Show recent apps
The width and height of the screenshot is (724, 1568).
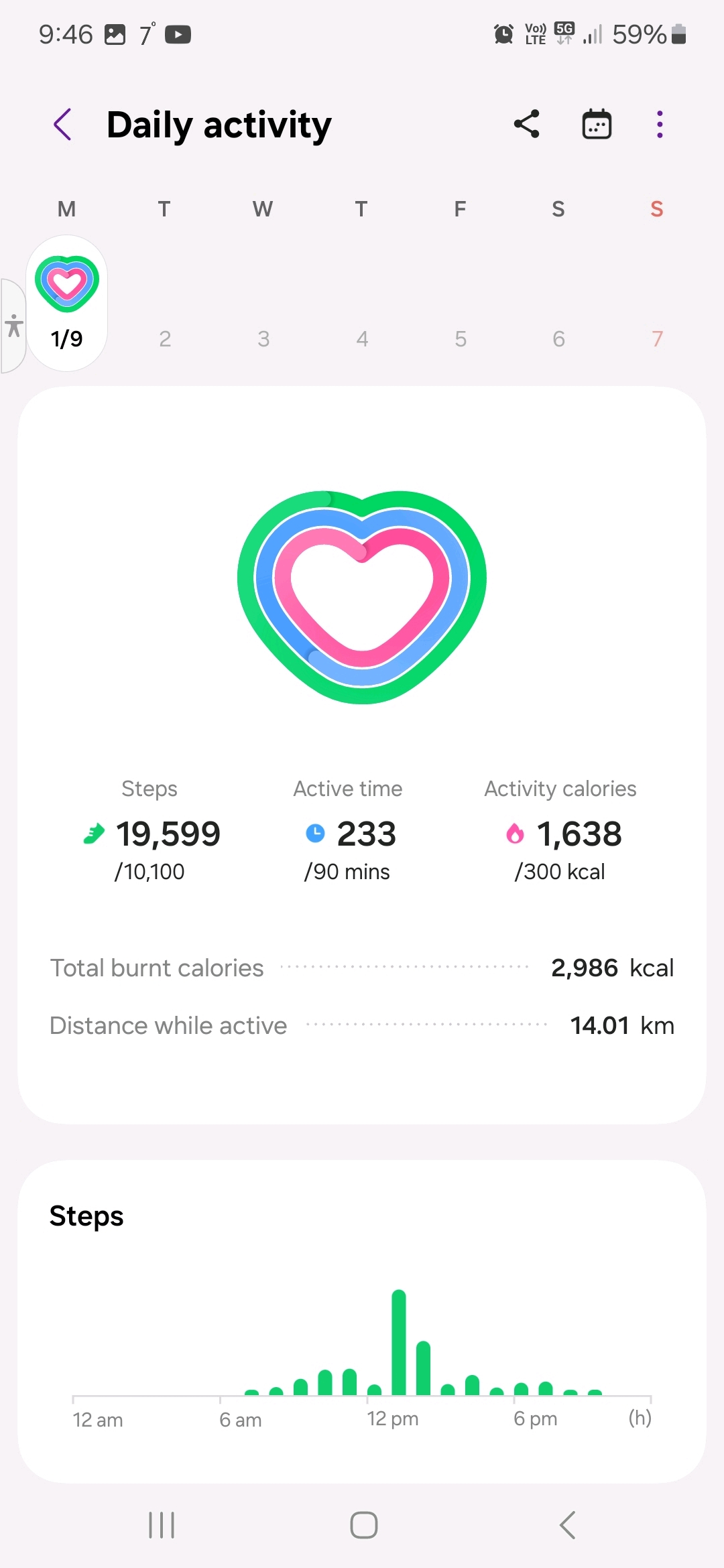point(162,1525)
